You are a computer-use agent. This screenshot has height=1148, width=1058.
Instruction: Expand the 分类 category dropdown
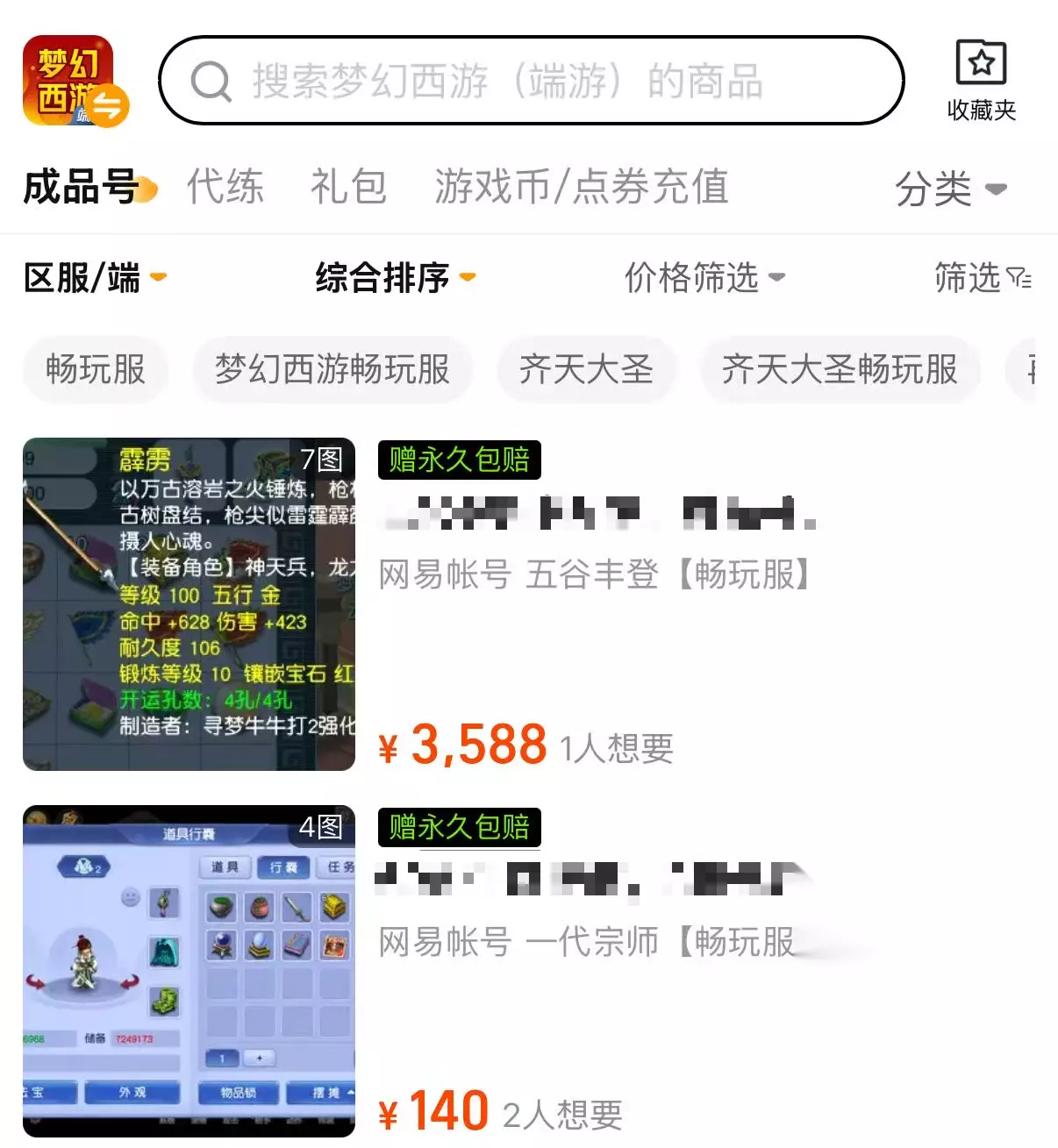click(x=951, y=189)
